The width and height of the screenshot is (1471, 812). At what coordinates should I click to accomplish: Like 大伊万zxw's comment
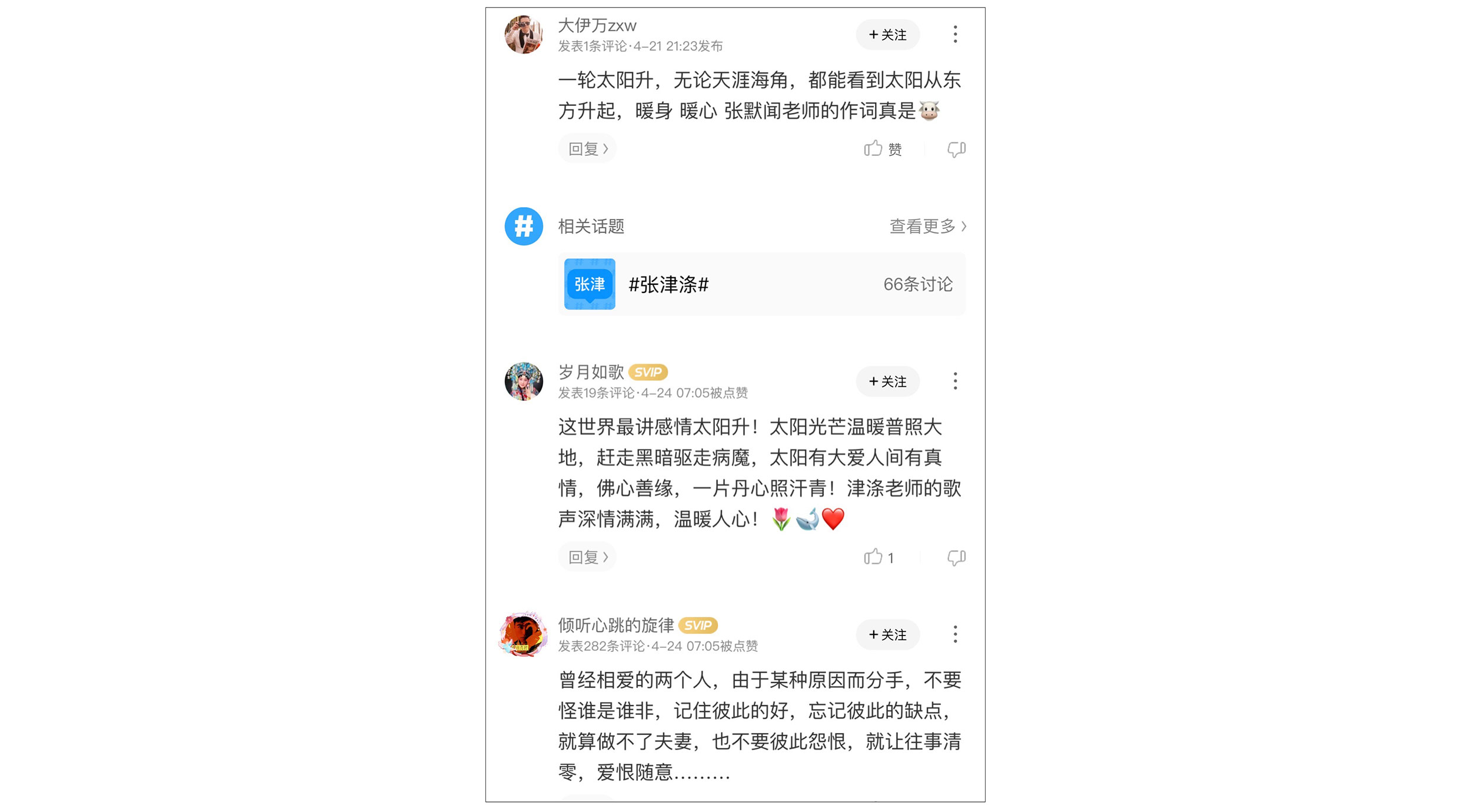(x=881, y=149)
